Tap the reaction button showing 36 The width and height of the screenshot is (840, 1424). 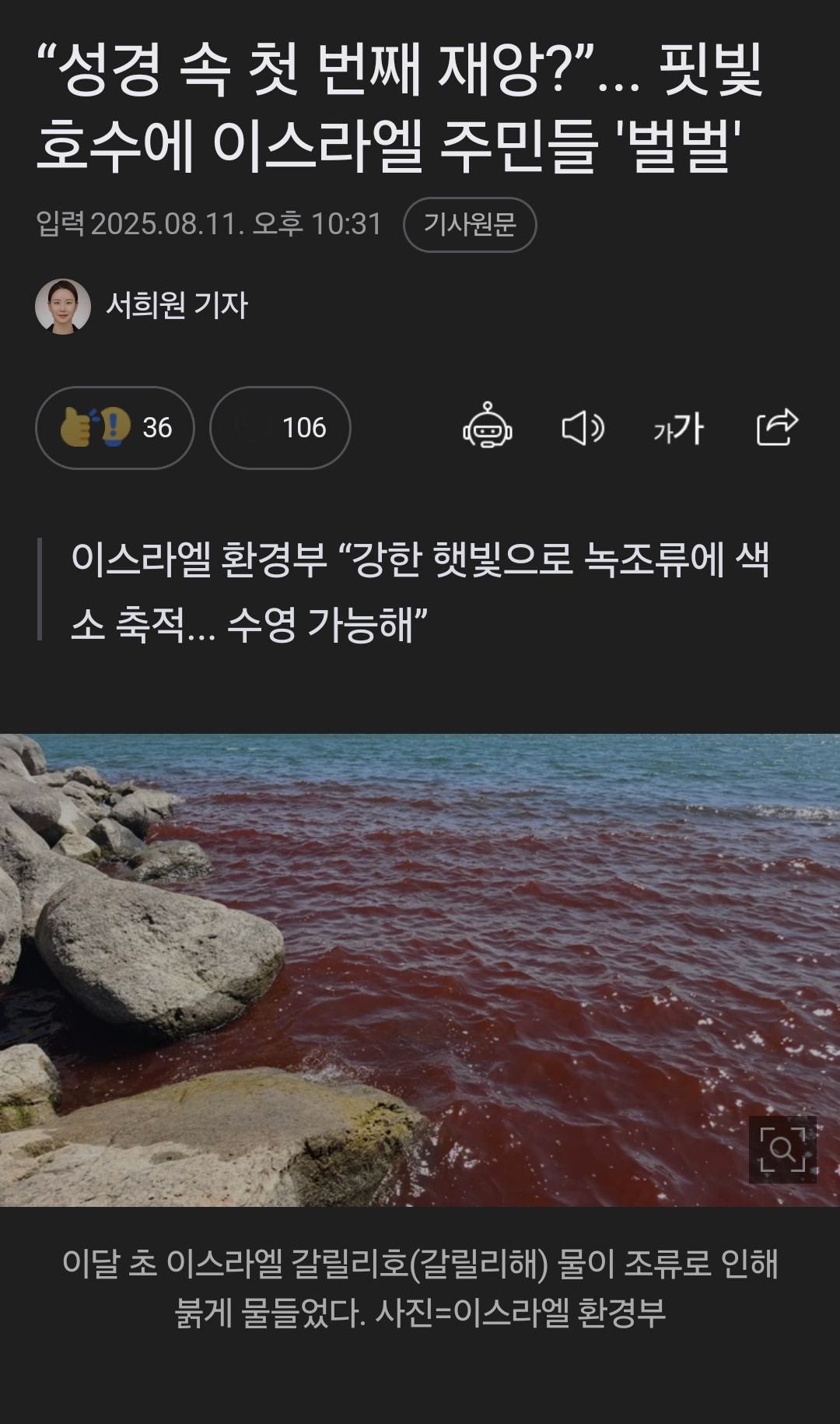pos(115,427)
